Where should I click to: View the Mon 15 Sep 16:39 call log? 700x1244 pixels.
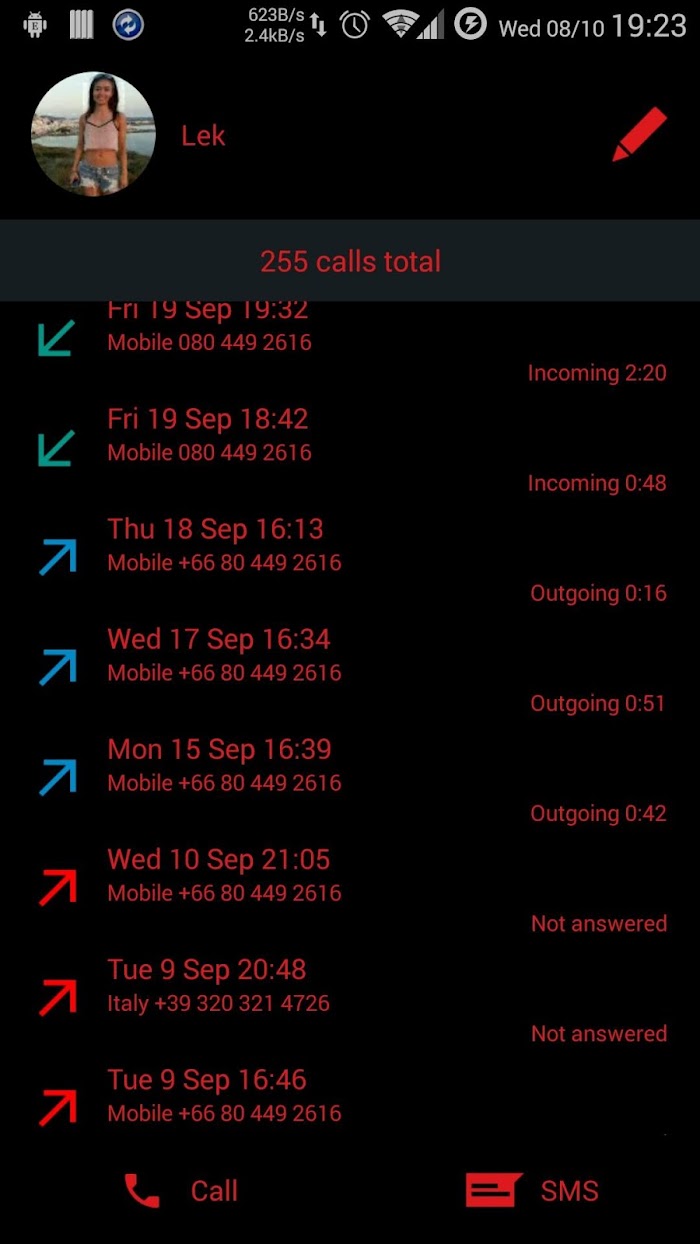[350, 780]
